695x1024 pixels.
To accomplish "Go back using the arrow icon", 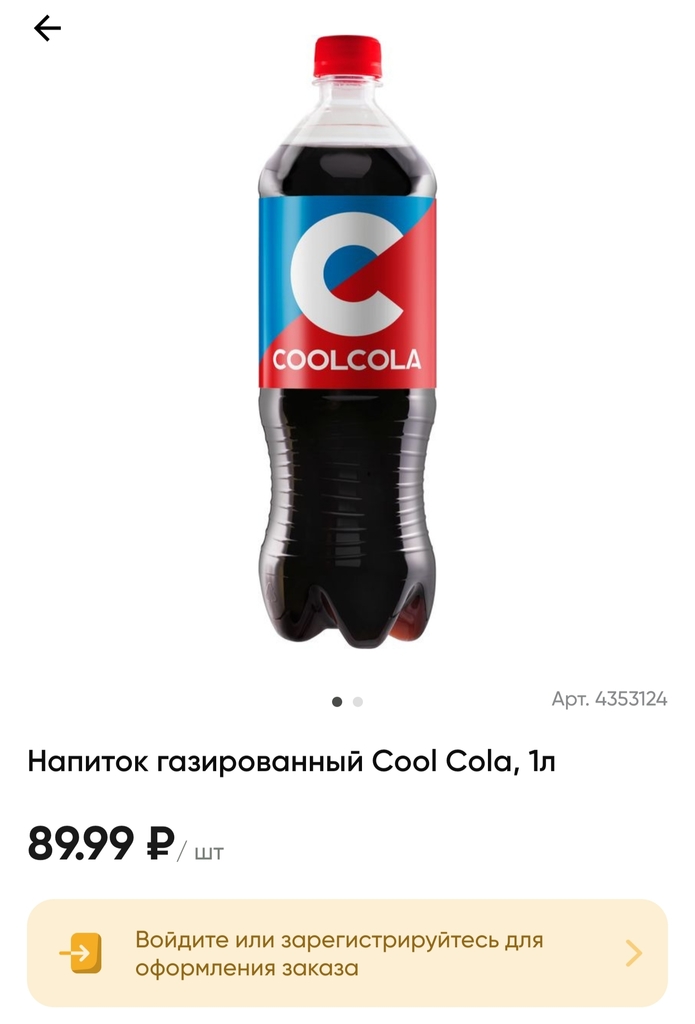I will click(x=47, y=29).
